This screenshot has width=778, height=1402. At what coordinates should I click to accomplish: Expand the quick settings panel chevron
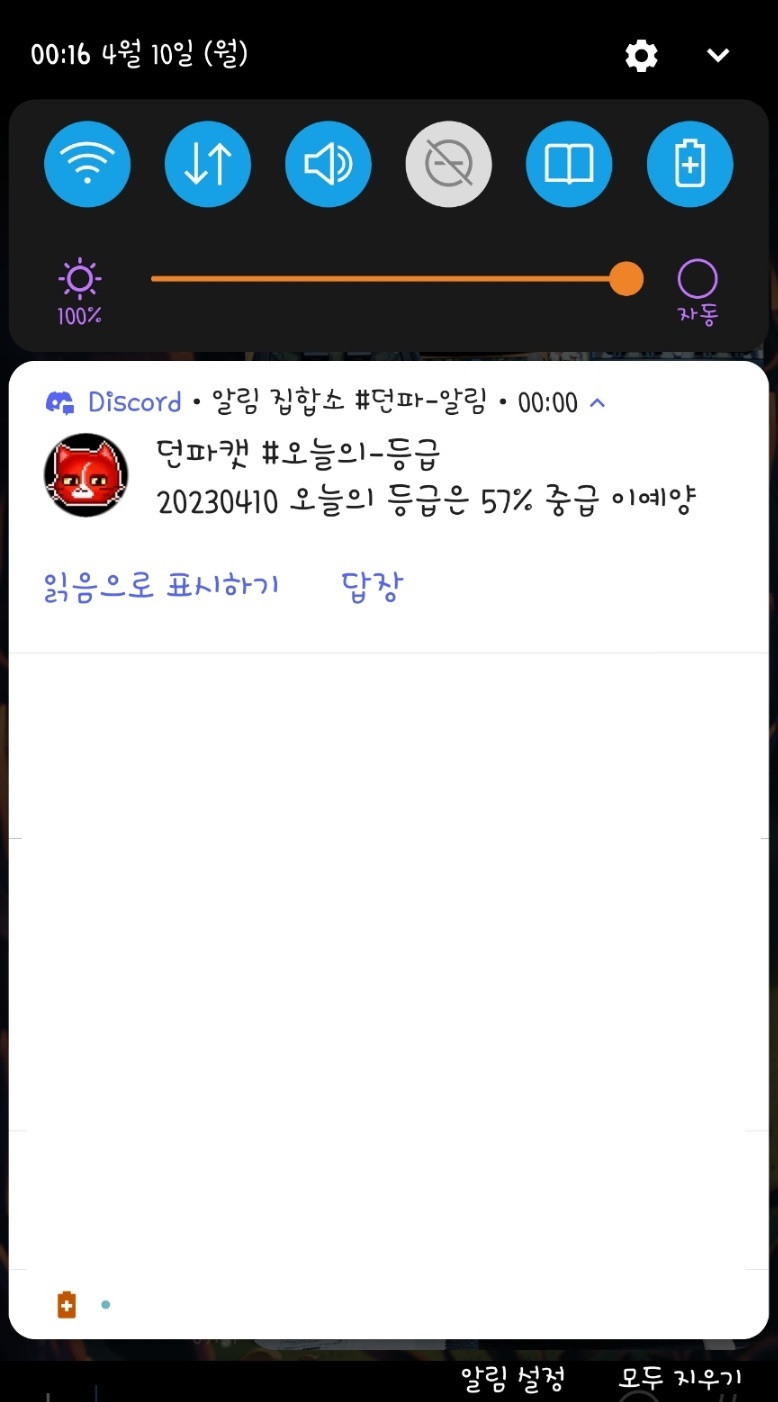coord(718,55)
